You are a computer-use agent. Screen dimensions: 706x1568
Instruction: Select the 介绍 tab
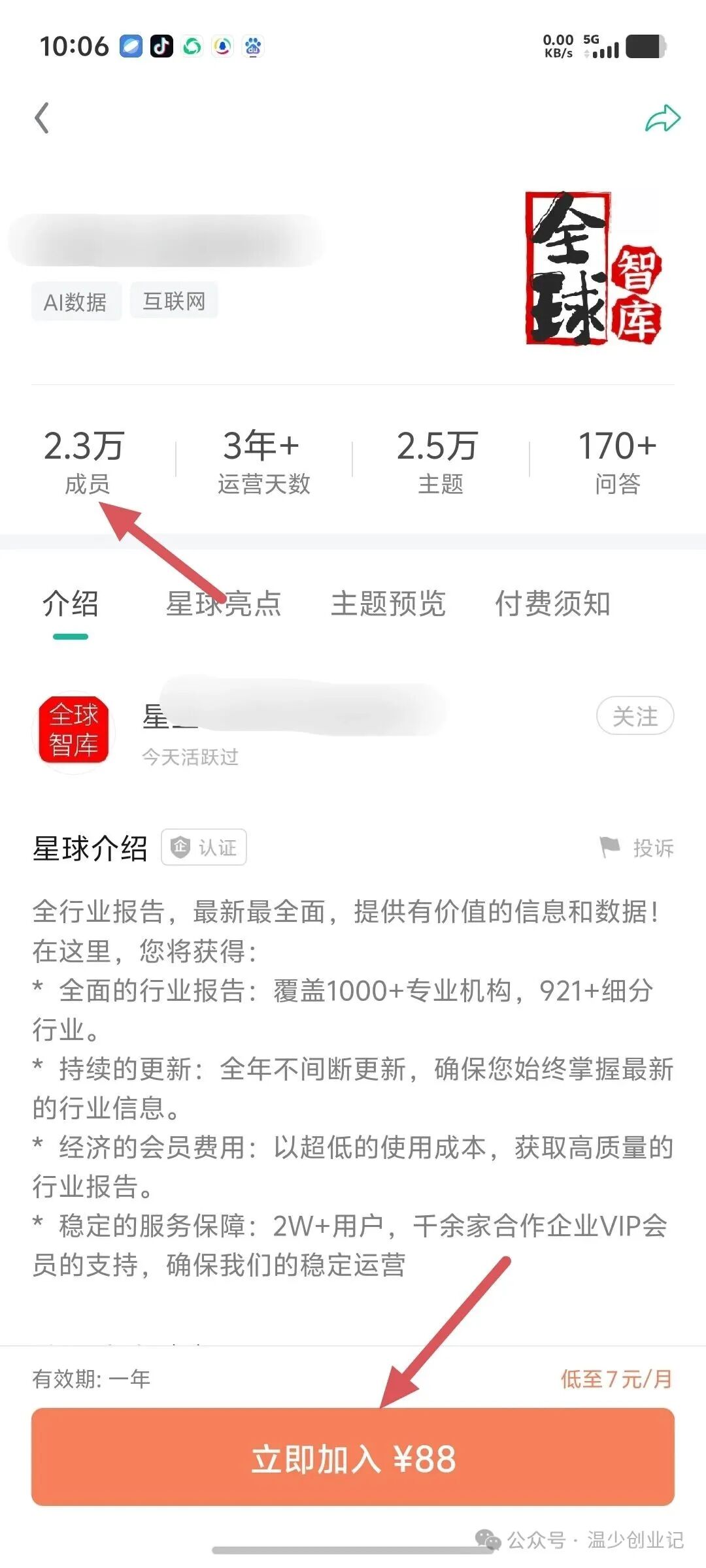point(71,604)
